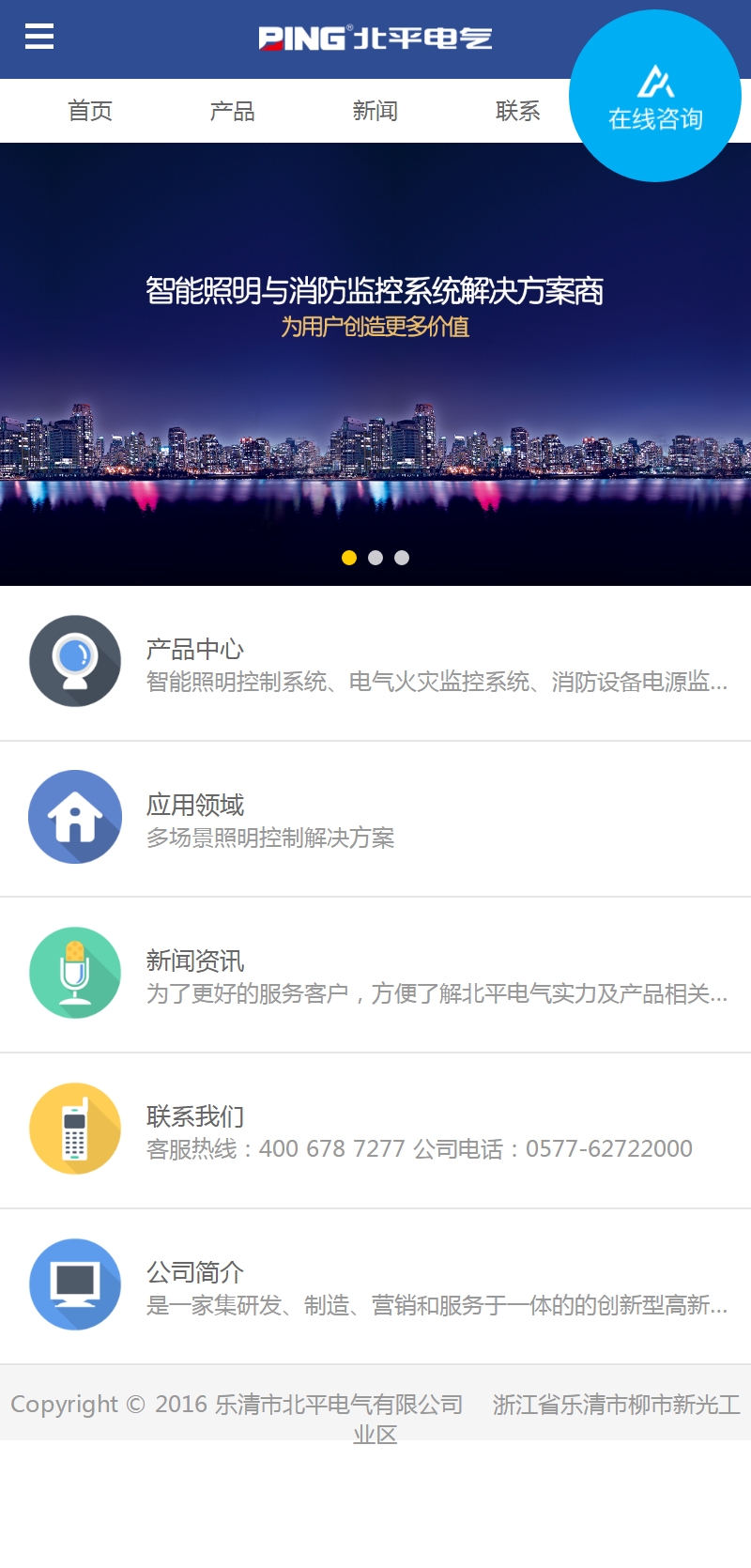Tap the 在线咨询 floating button
The height and width of the screenshot is (1568, 751).
click(x=655, y=96)
